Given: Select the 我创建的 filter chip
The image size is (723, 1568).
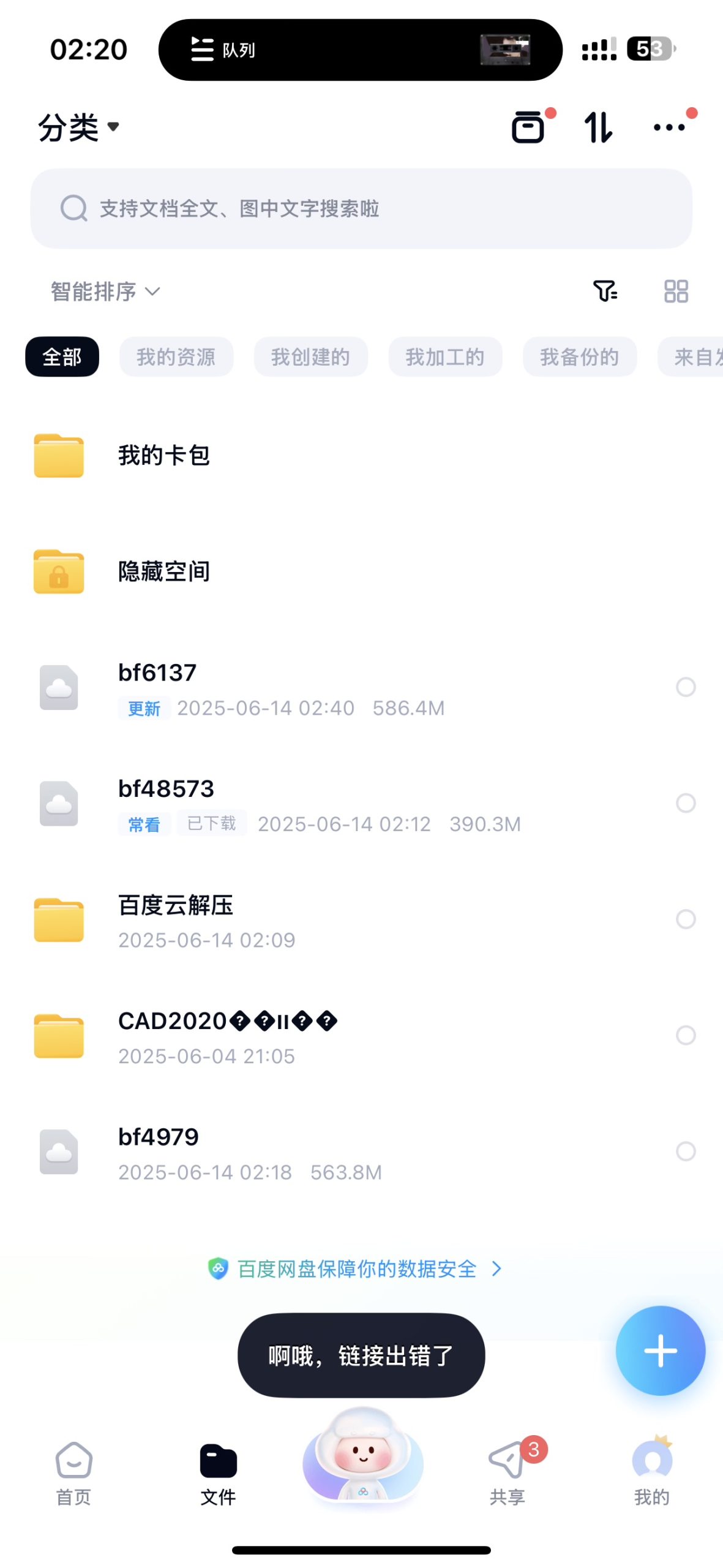Looking at the screenshot, I should [310, 357].
